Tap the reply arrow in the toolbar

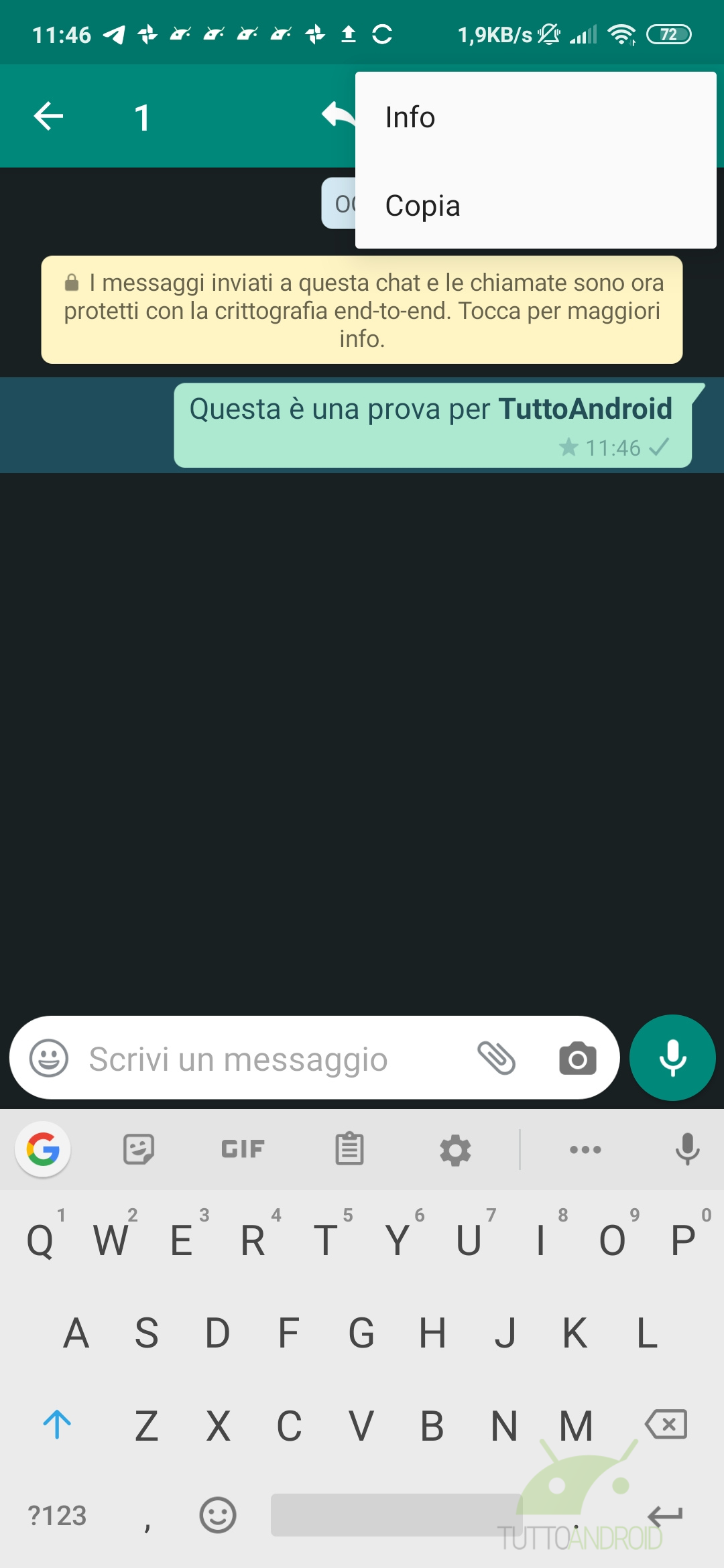tap(339, 115)
